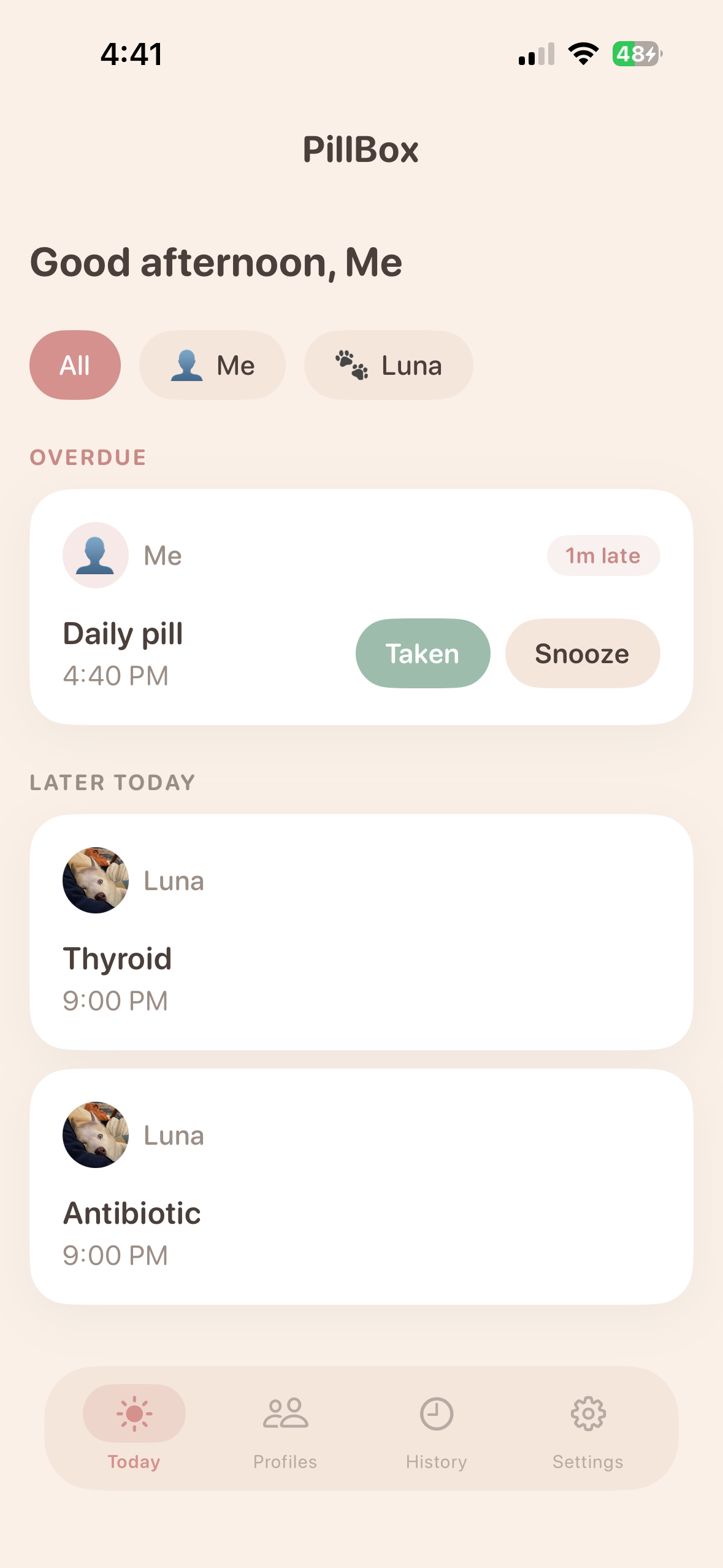The height and width of the screenshot is (1568, 723).
Task: Snooze the Daily pill reminder
Action: tap(582, 653)
